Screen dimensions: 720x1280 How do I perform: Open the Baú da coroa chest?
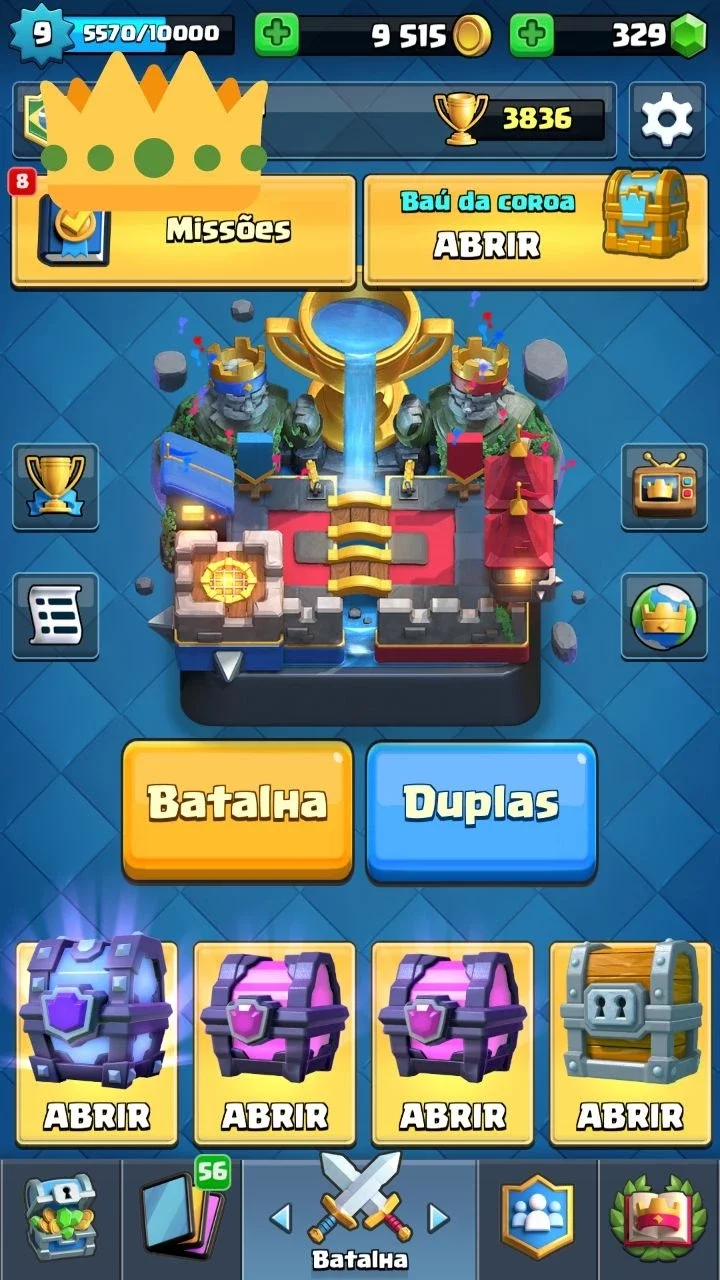(x=536, y=229)
